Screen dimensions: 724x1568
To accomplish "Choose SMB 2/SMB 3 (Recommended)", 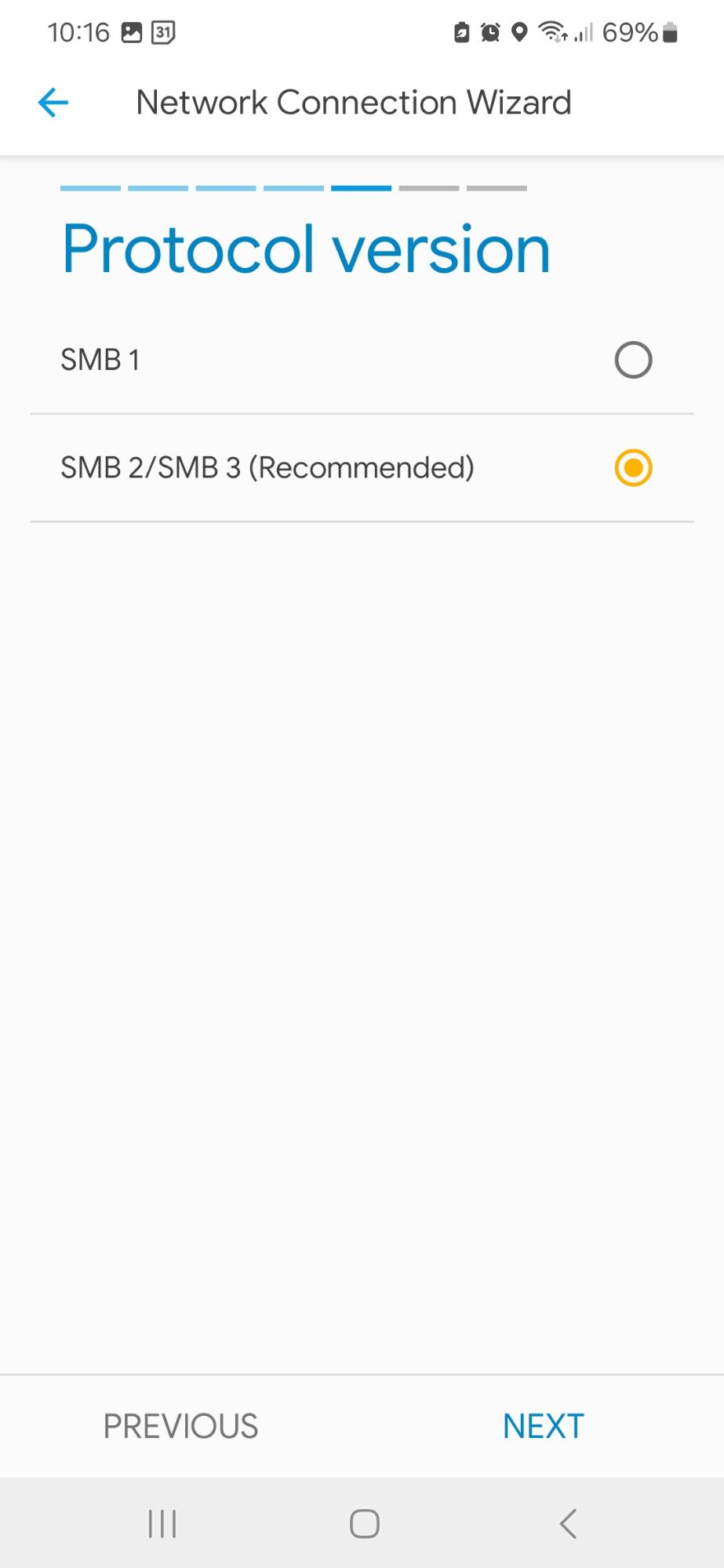I will [632, 468].
